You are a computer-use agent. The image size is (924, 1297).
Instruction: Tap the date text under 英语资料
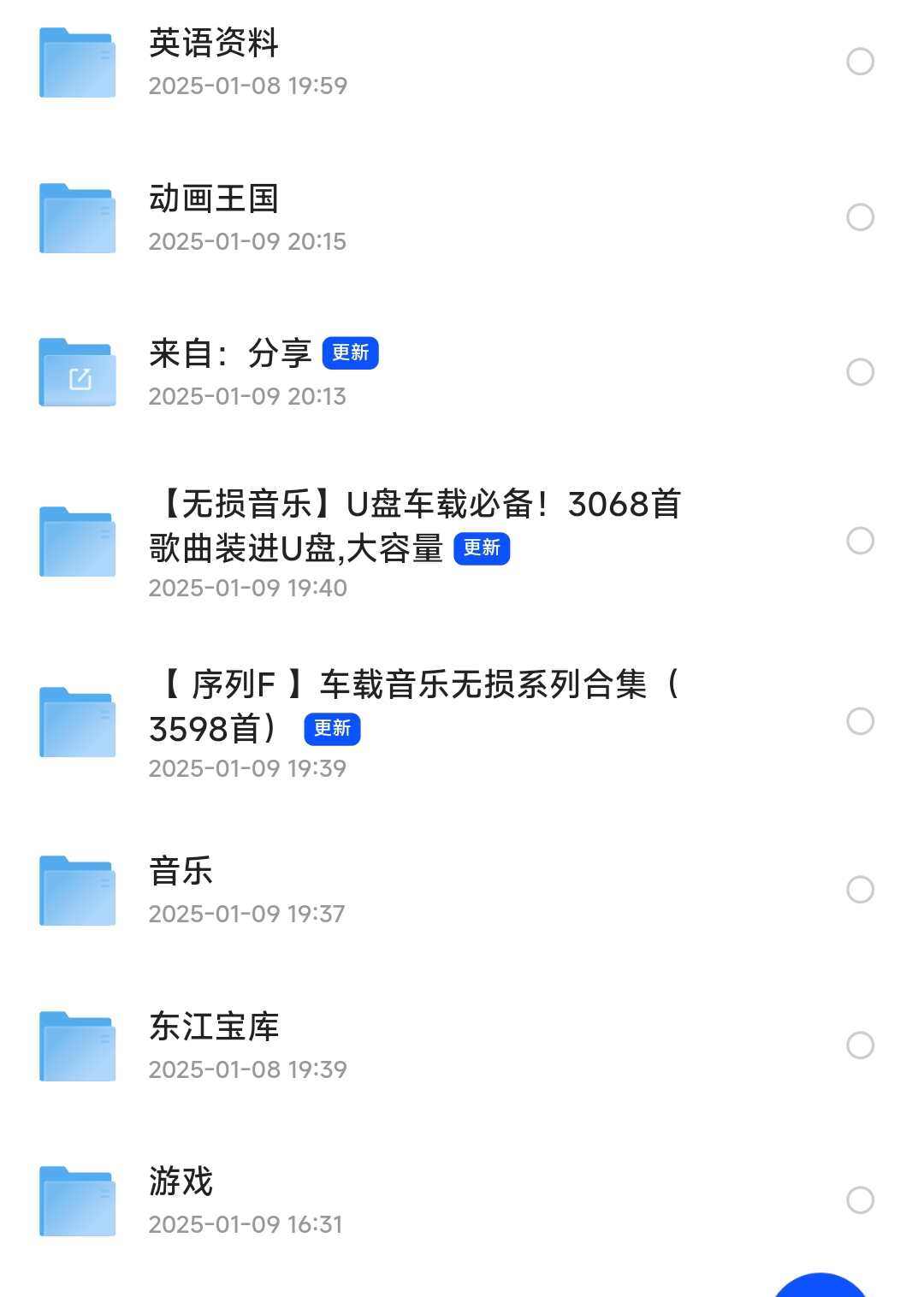point(246,86)
